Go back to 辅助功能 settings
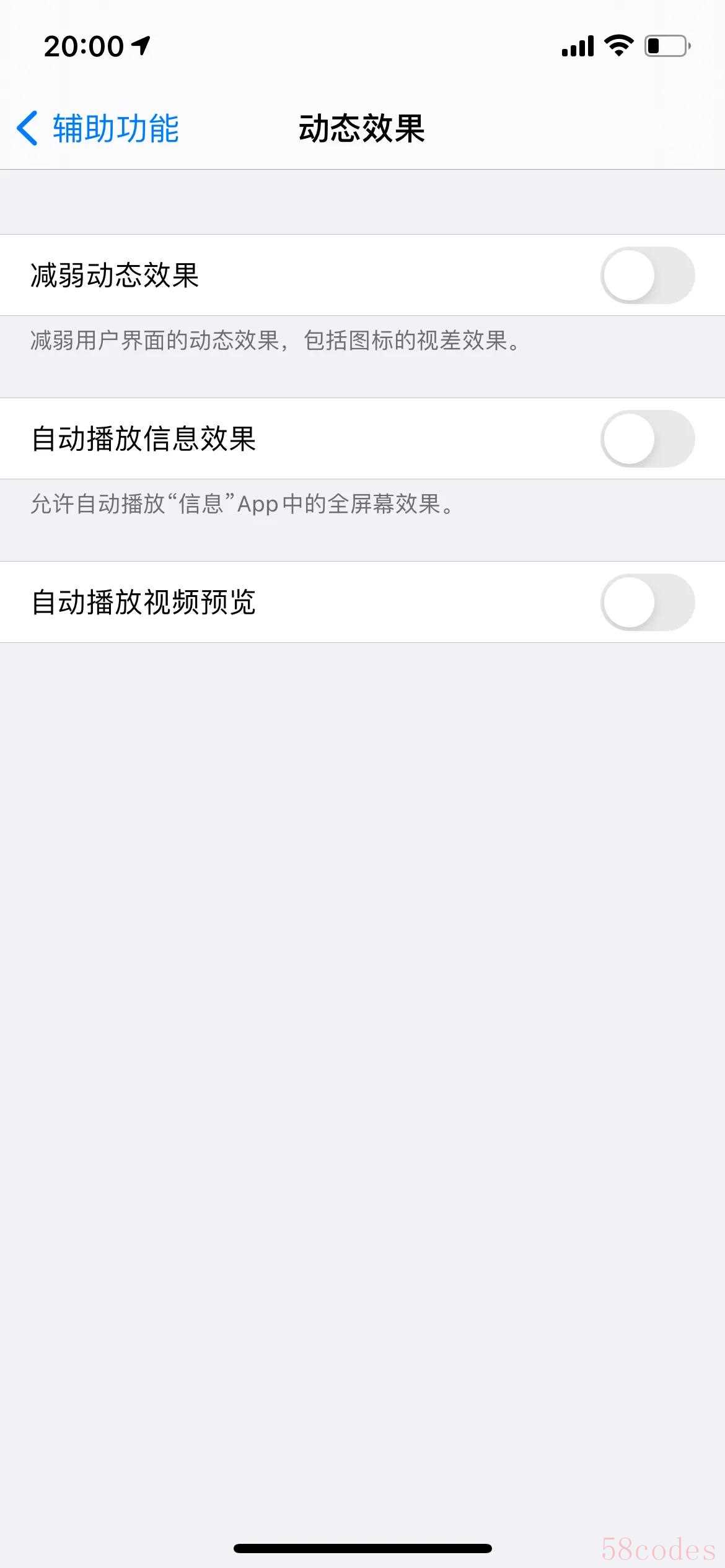This screenshot has height=1568, width=725. [x=98, y=129]
